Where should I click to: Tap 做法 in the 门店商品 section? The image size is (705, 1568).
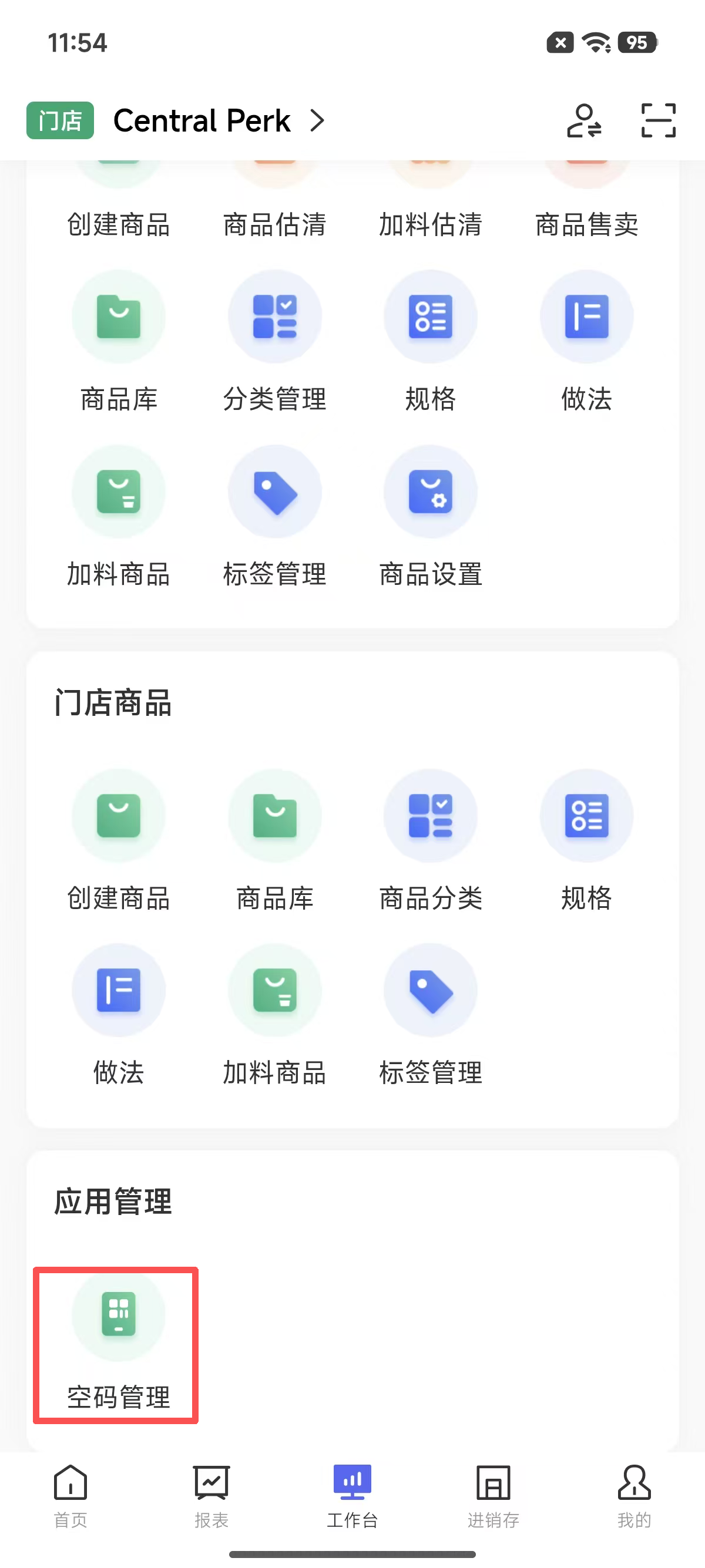(118, 1015)
